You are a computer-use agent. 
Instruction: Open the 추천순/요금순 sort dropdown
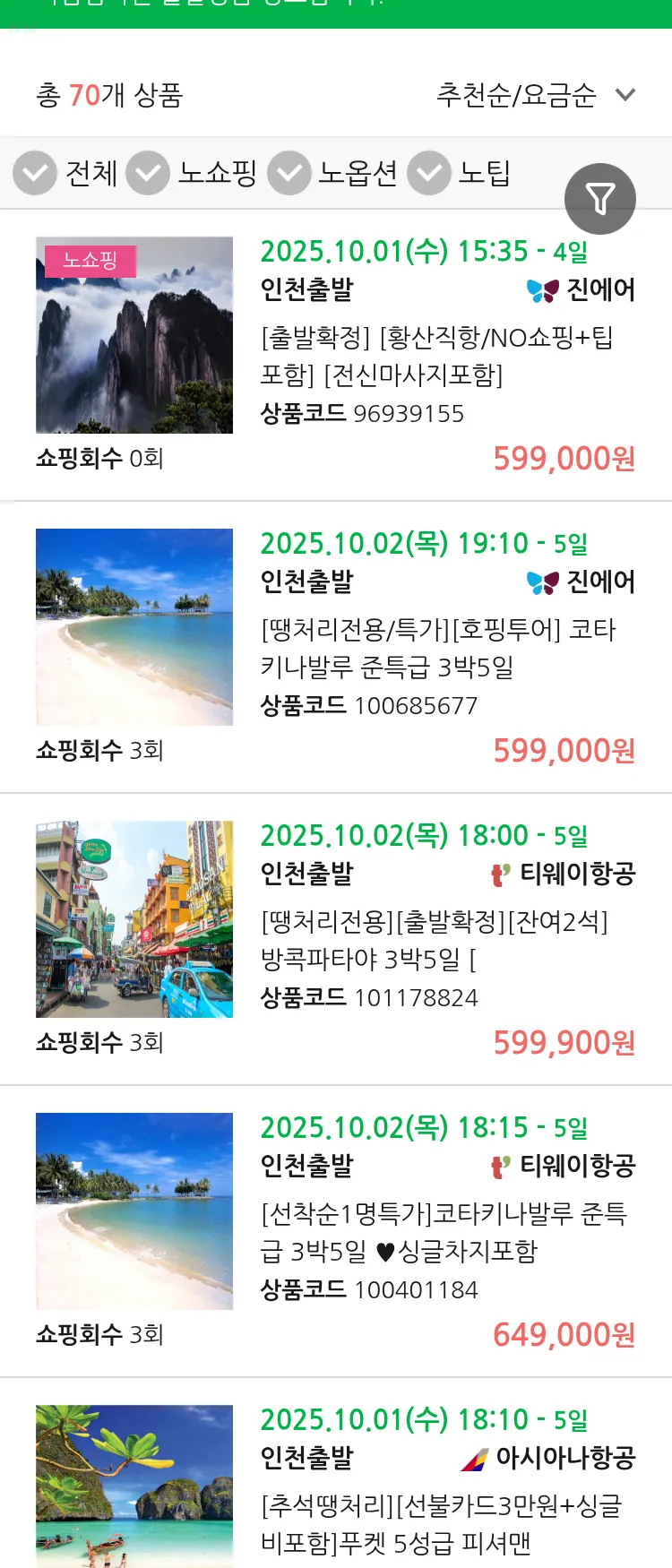click(x=532, y=92)
